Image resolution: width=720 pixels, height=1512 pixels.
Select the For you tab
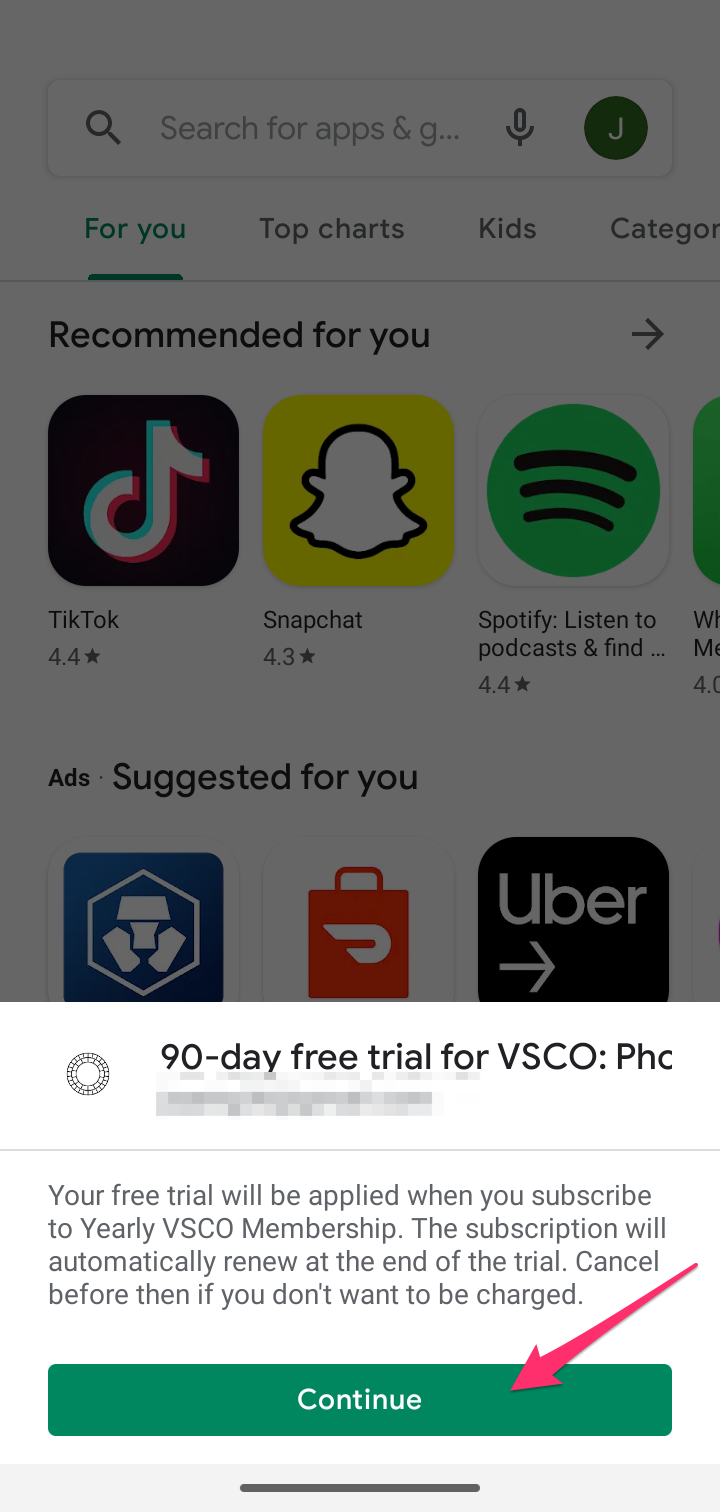[x=135, y=229]
